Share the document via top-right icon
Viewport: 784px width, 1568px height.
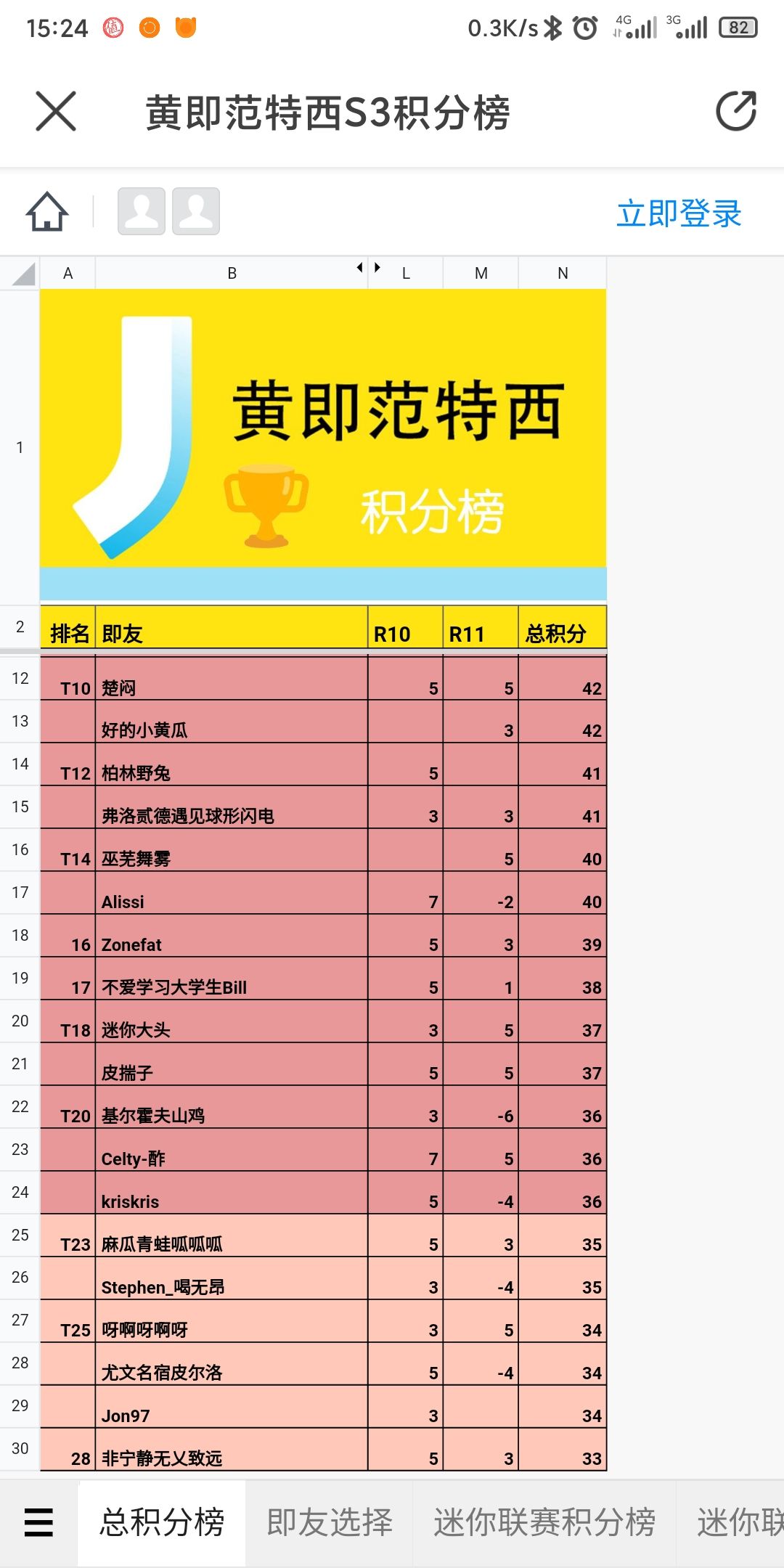[x=736, y=111]
